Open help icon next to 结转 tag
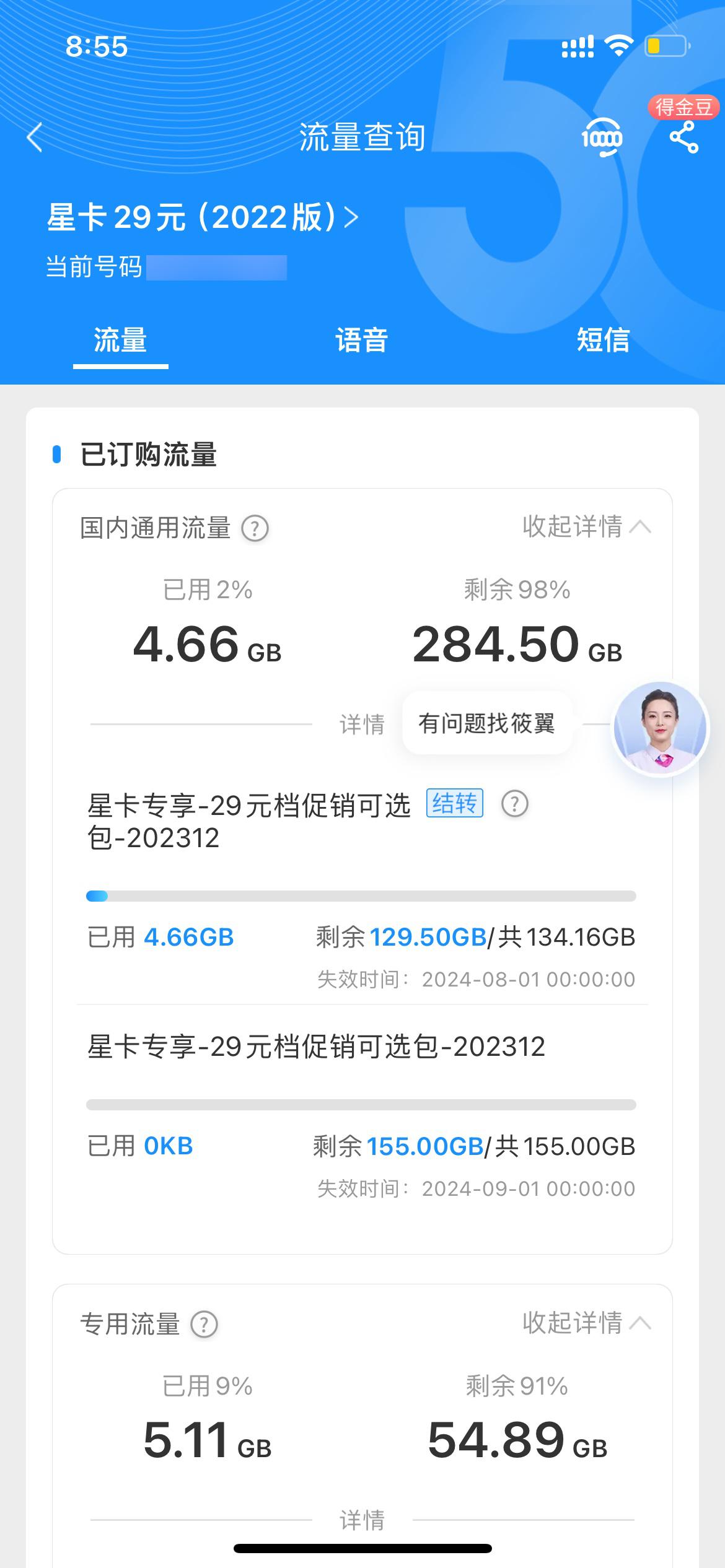Viewport: 725px width, 1568px height. tap(514, 804)
